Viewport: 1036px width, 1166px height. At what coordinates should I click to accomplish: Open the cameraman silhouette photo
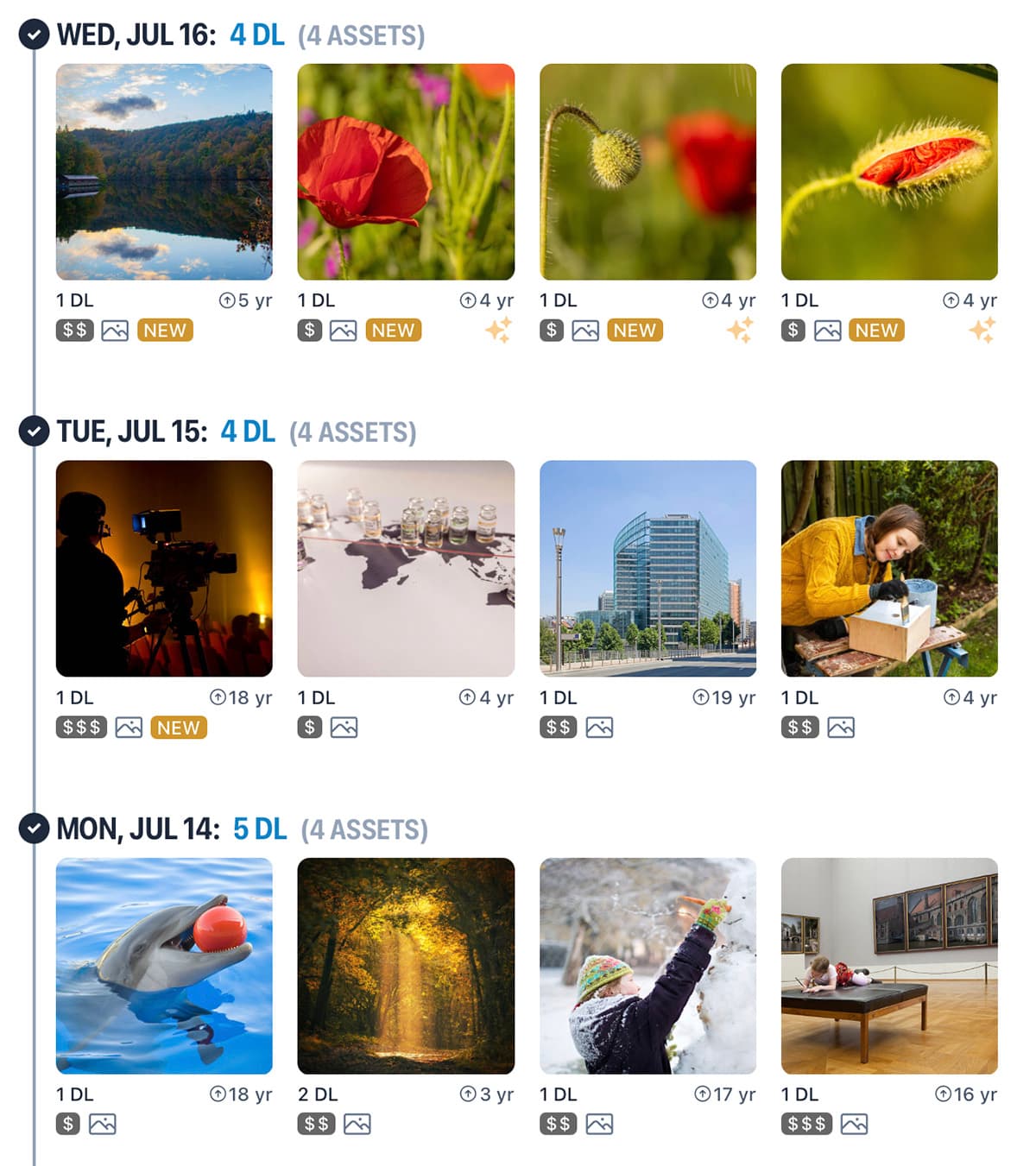tap(164, 569)
